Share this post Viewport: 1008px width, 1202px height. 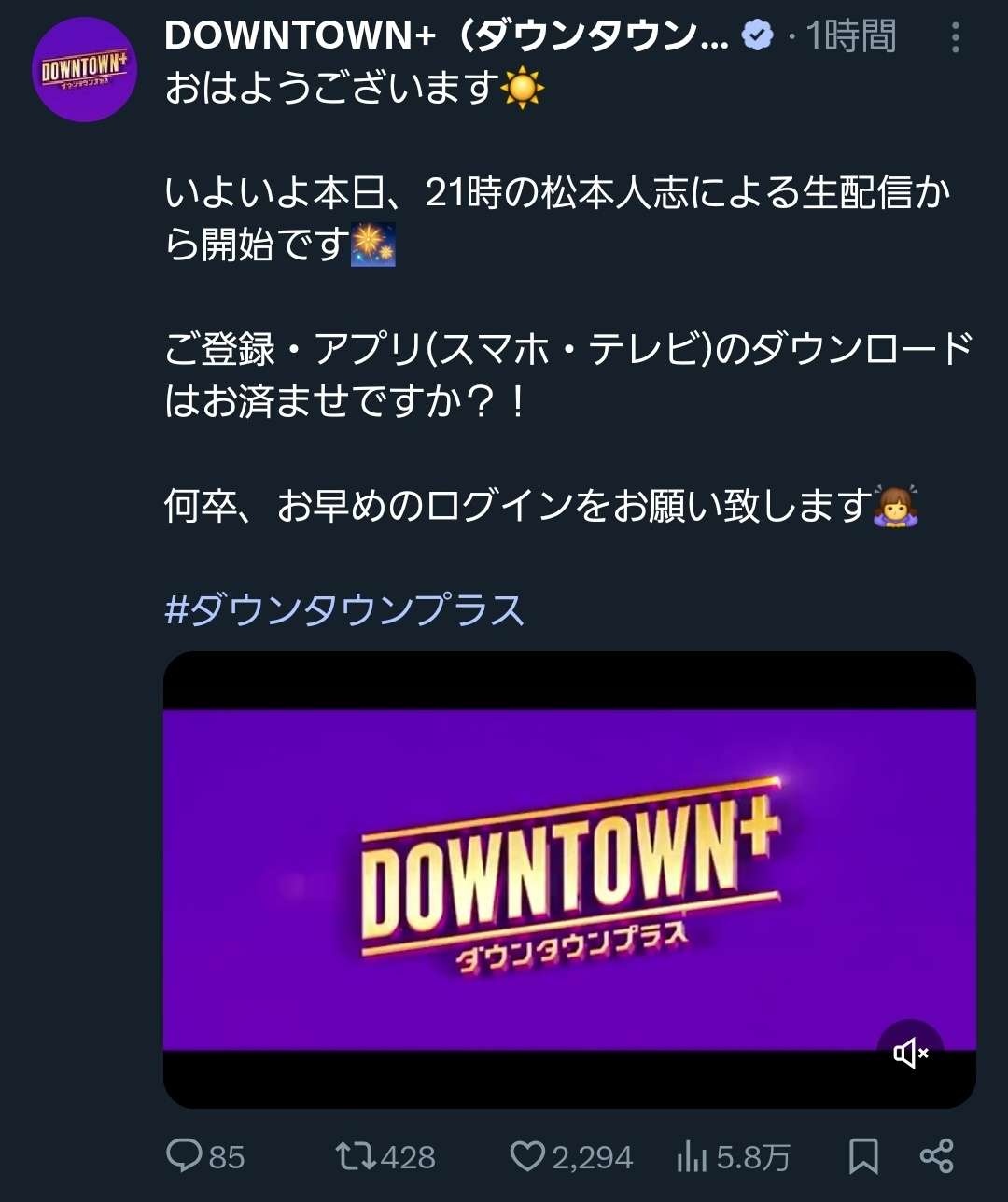936,1156
